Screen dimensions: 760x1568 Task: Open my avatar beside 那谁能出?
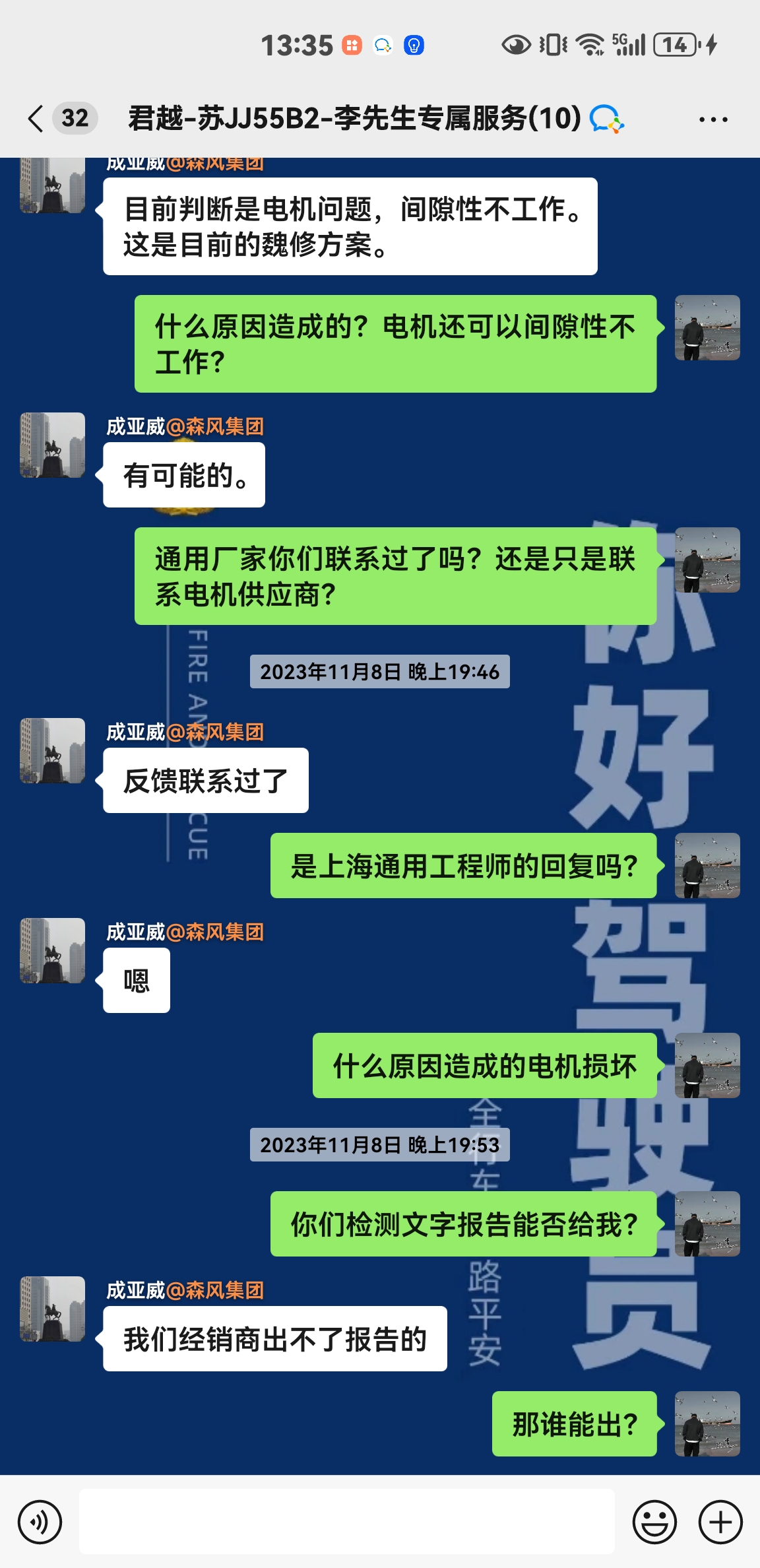tap(707, 1423)
